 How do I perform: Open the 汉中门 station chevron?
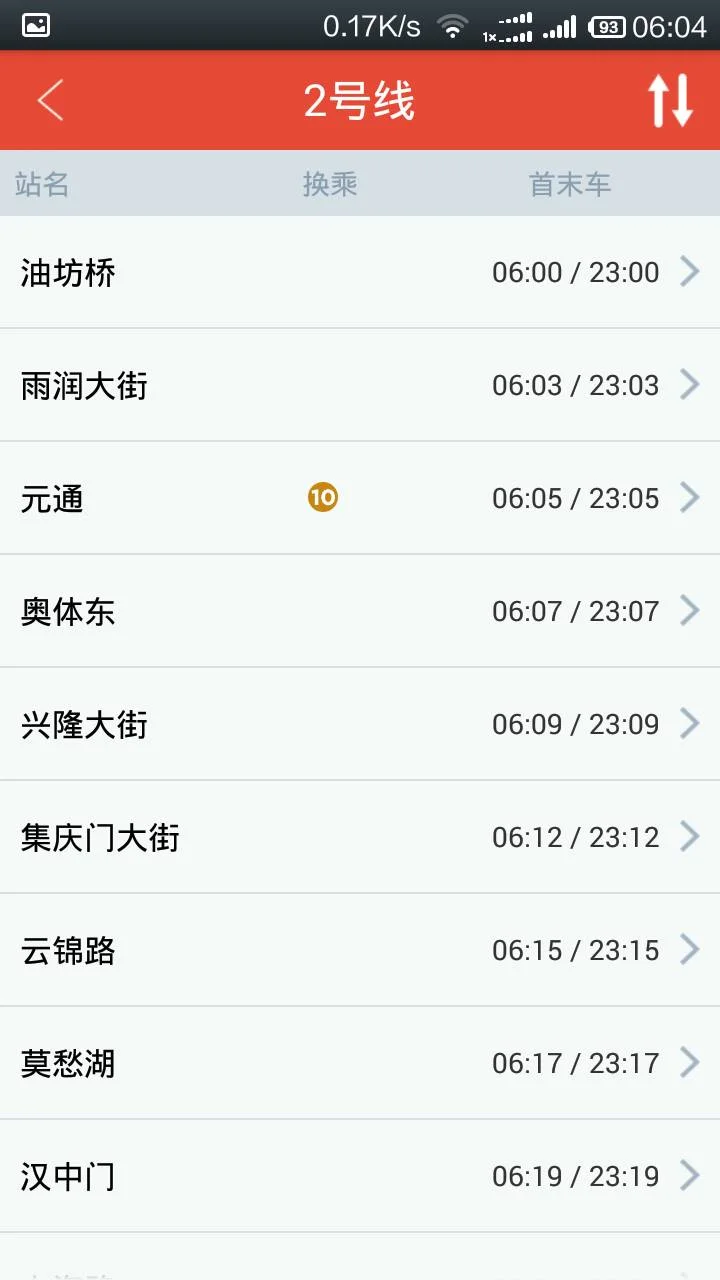click(691, 1175)
